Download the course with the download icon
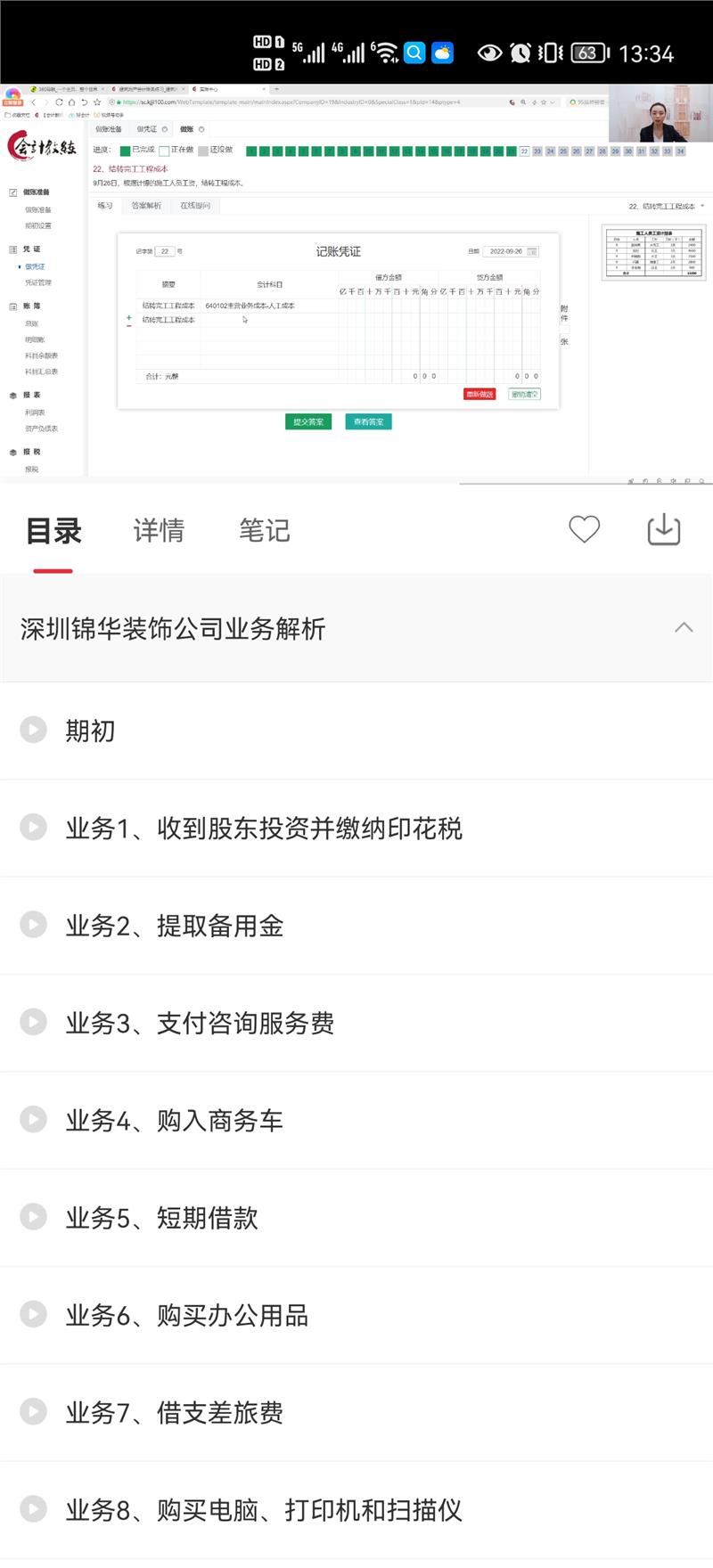 pos(663,530)
